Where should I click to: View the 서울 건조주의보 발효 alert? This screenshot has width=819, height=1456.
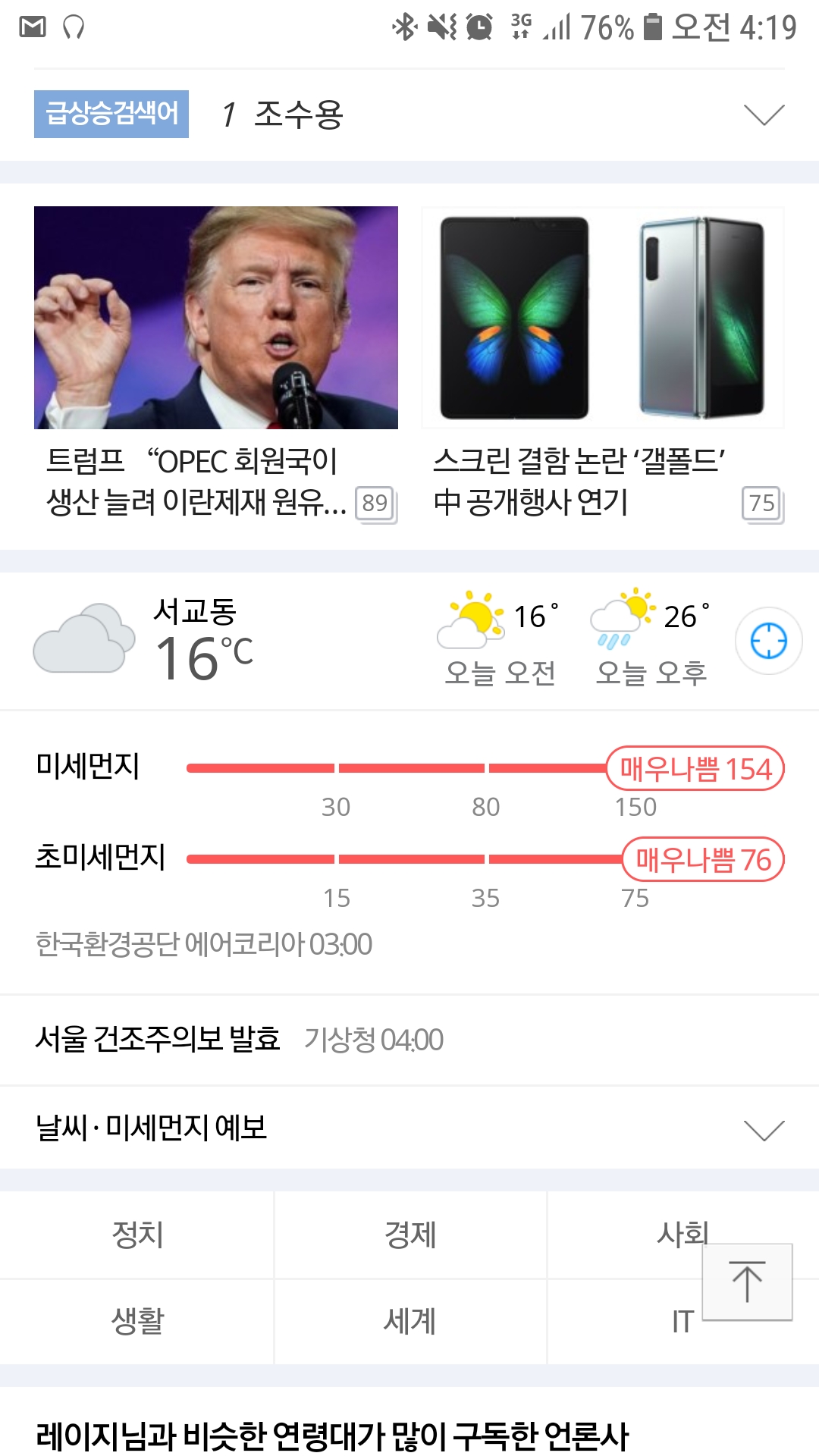click(x=158, y=1039)
